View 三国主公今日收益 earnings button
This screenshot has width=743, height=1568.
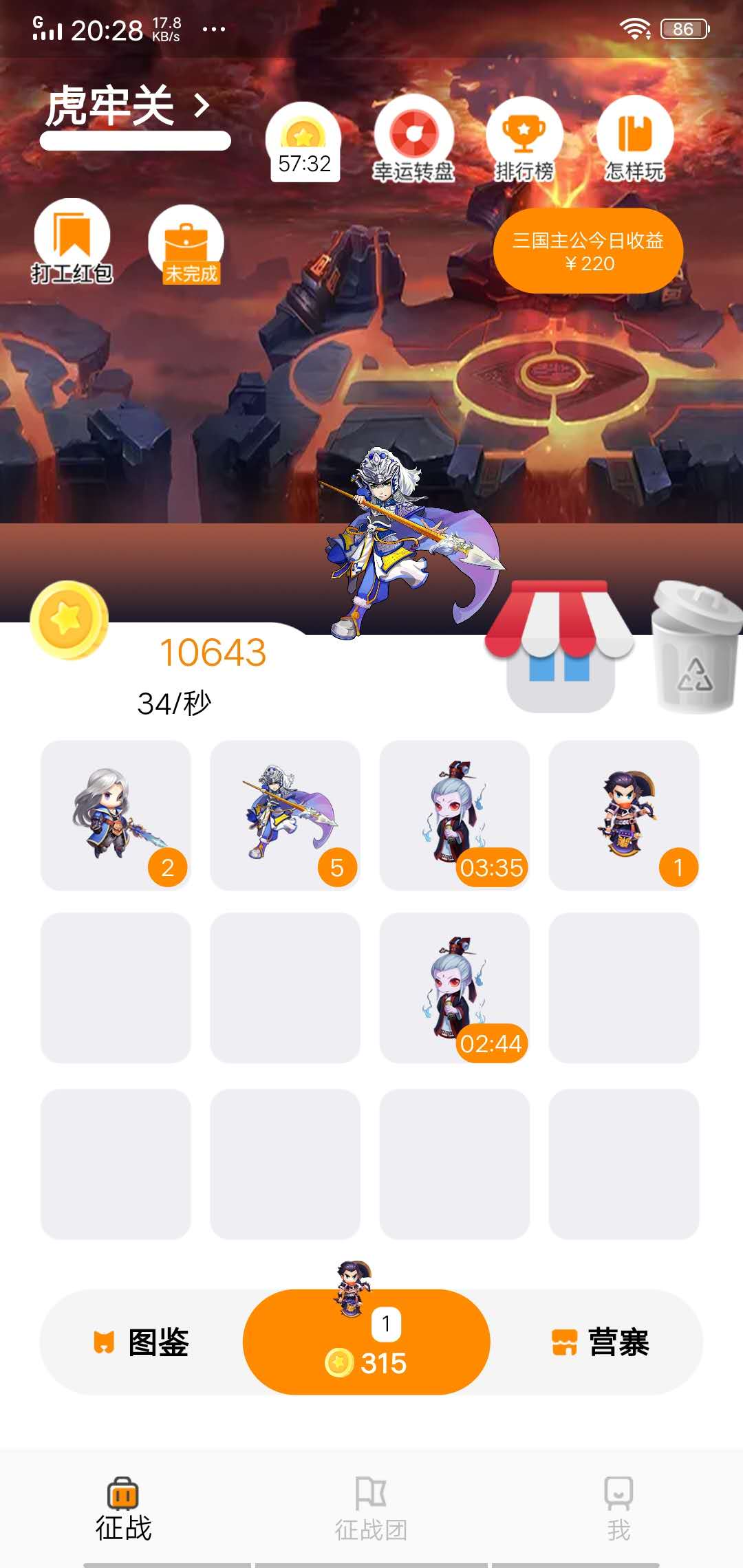click(x=588, y=251)
